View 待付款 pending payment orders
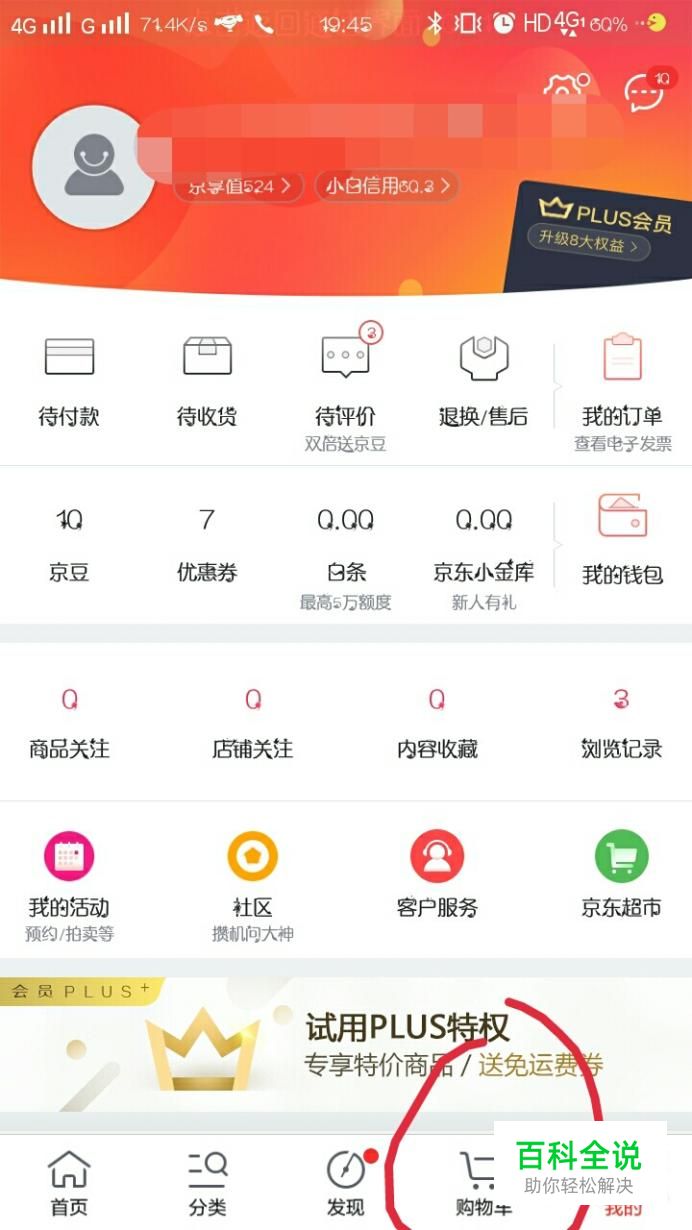Screen dimensions: 692x1230 pos(69,380)
